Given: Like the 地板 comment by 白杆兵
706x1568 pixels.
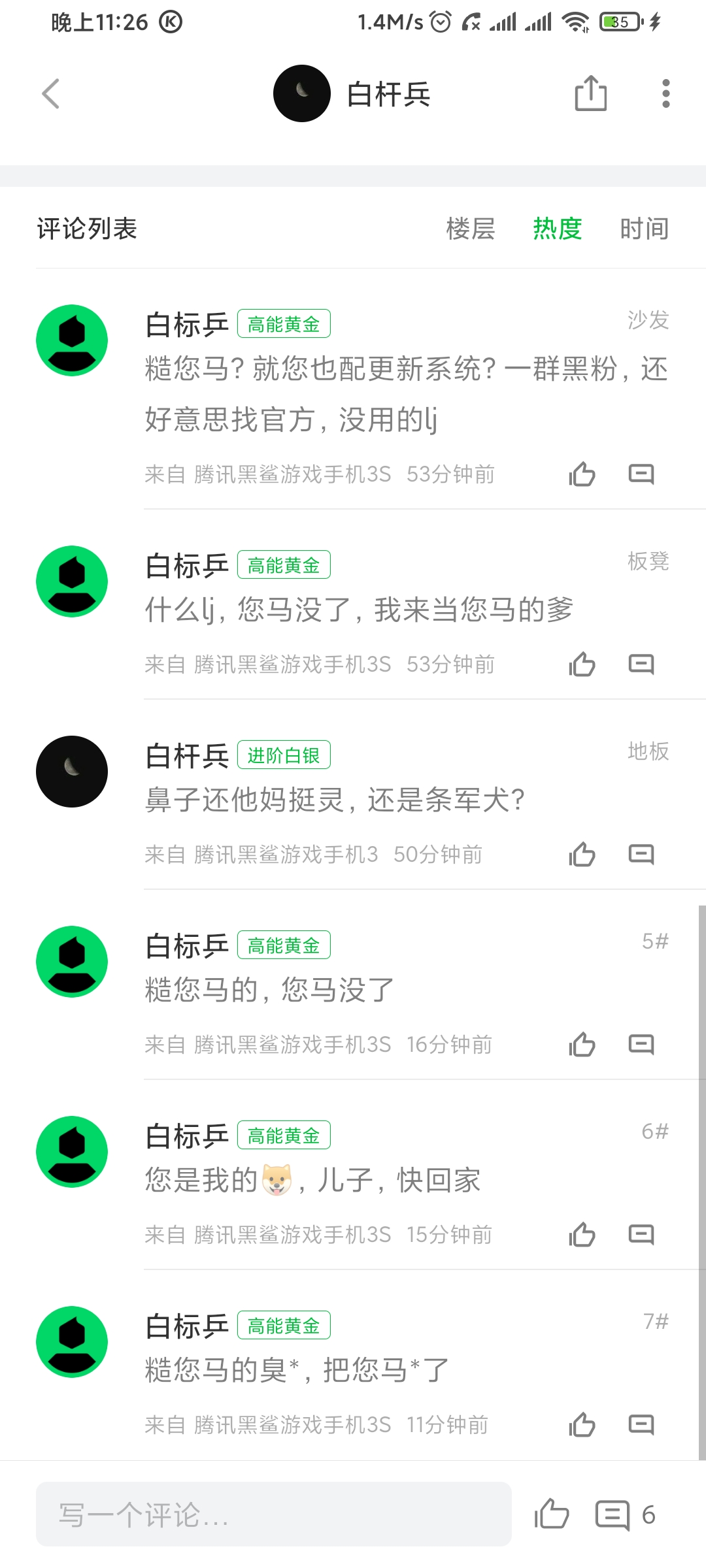Looking at the screenshot, I should pos(582,855).
